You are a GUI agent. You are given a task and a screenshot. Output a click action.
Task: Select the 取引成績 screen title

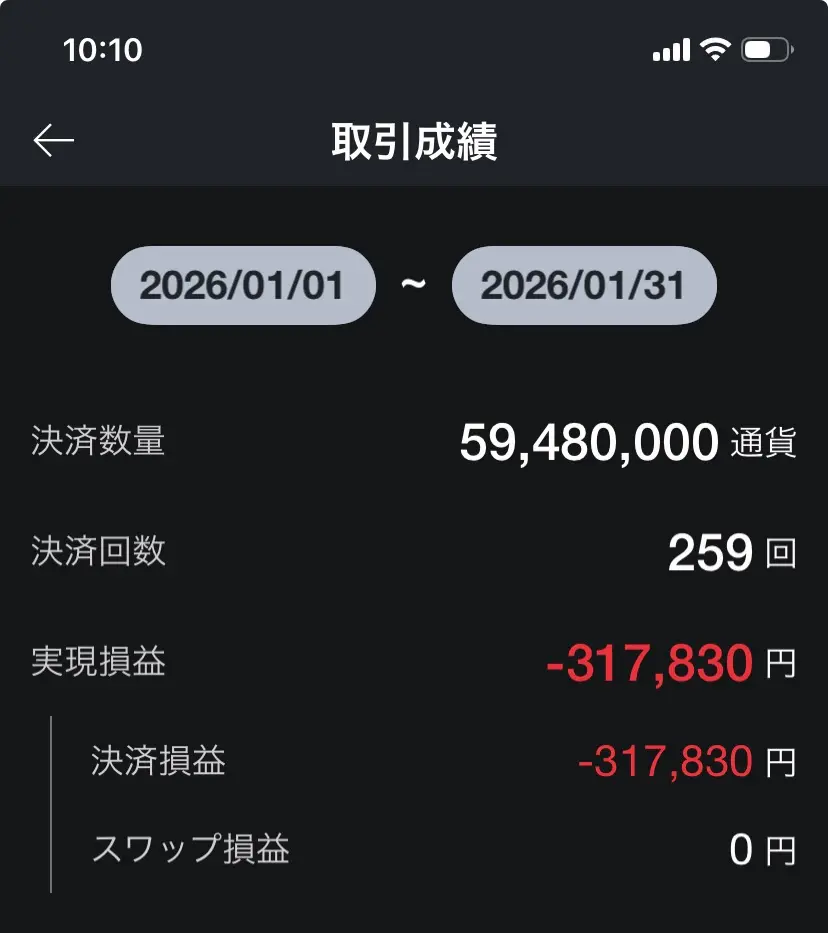(x=414, y=141)
